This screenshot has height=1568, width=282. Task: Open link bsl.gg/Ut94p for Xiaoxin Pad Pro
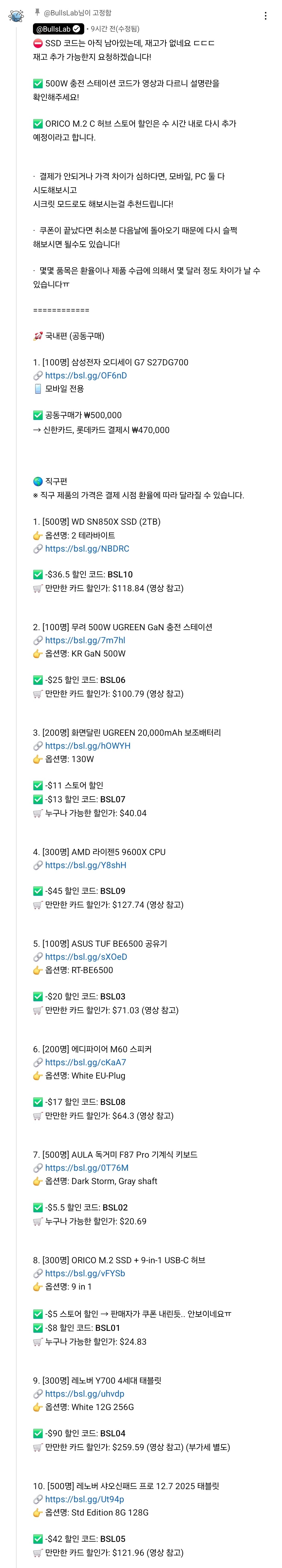[x=85, y=1499]
